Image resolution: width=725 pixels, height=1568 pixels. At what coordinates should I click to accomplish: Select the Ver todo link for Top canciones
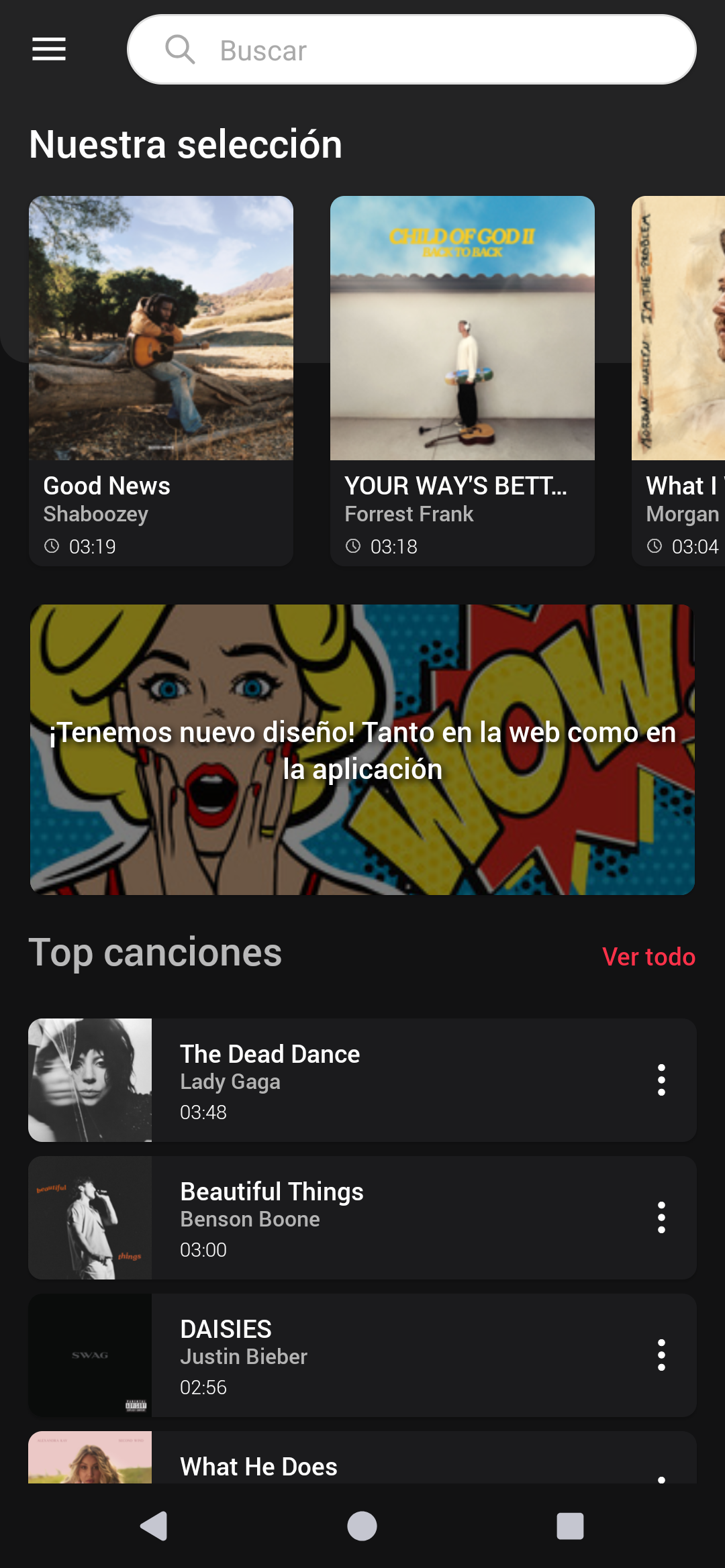pyautogui.click(x=648, y=956)
